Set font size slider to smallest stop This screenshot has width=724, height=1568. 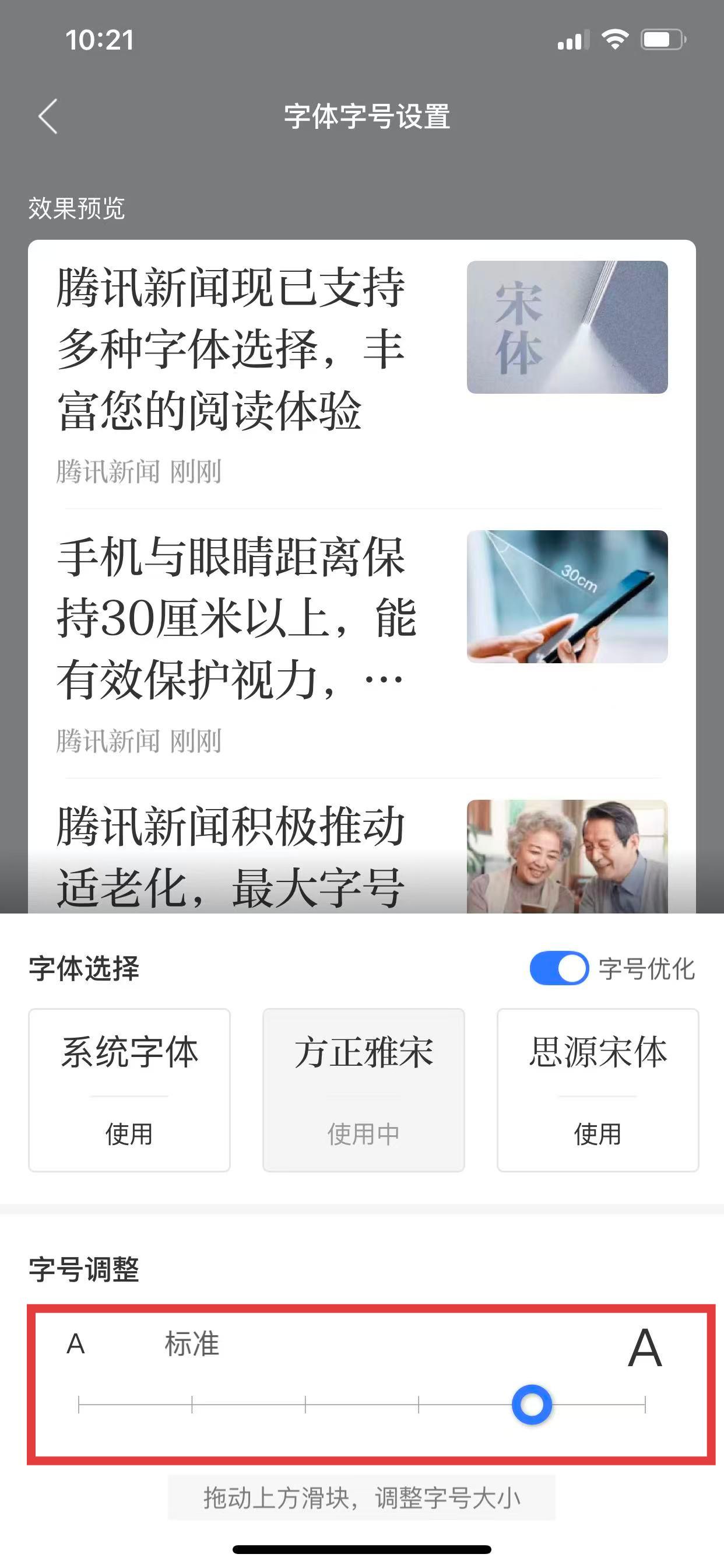79,1405
